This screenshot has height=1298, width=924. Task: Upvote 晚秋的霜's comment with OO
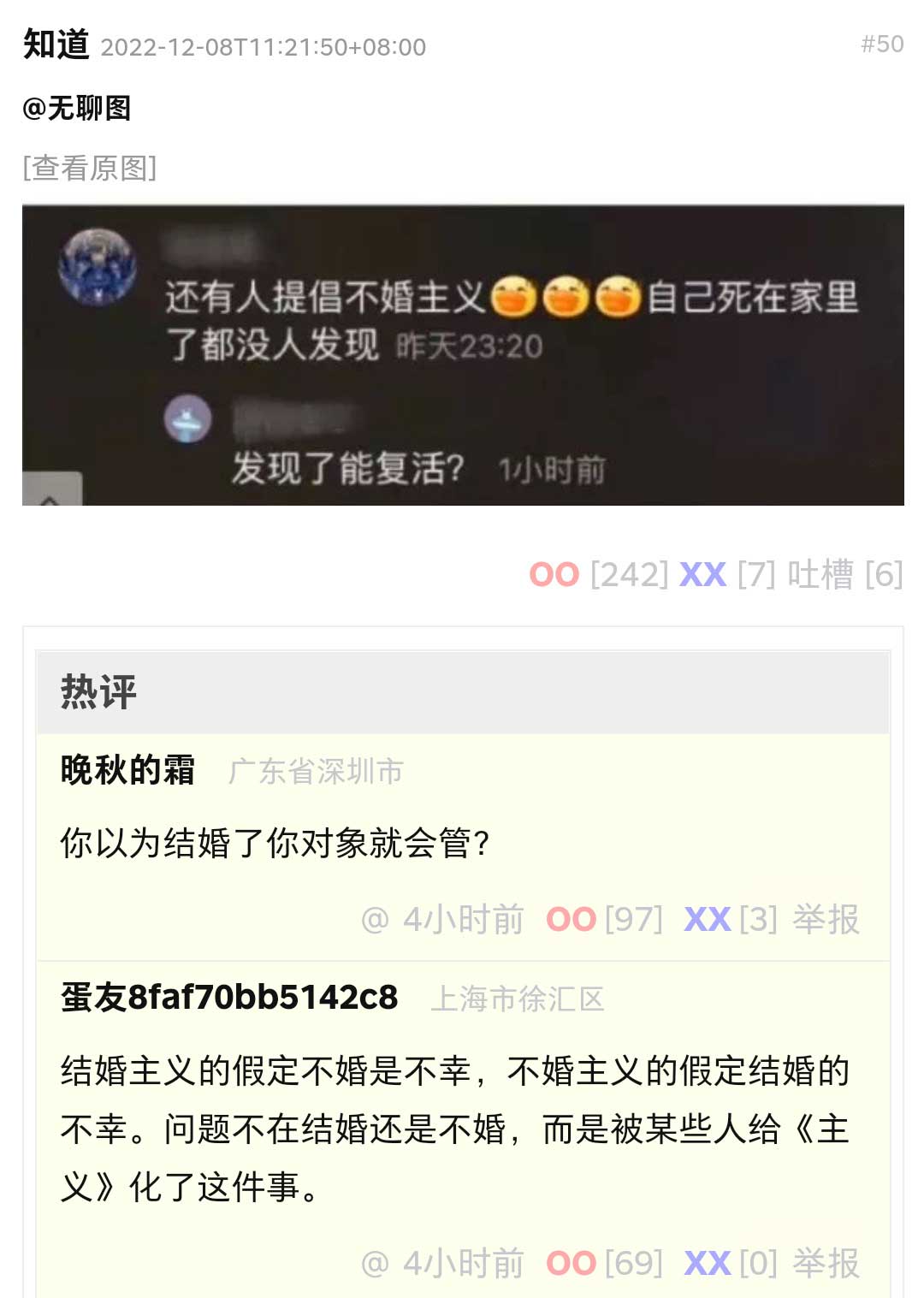[x=571, y=920]
